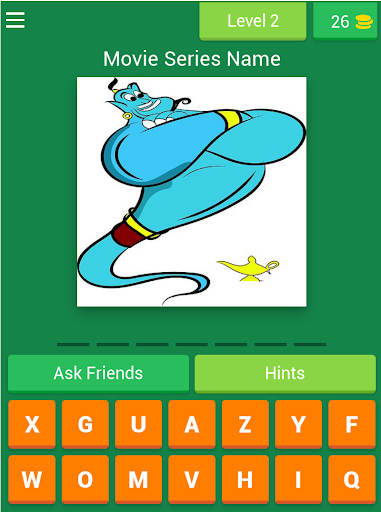This screenshot has height=512, width=381.
Task: Choose the letter V tile
Action: tap(192, 479)
